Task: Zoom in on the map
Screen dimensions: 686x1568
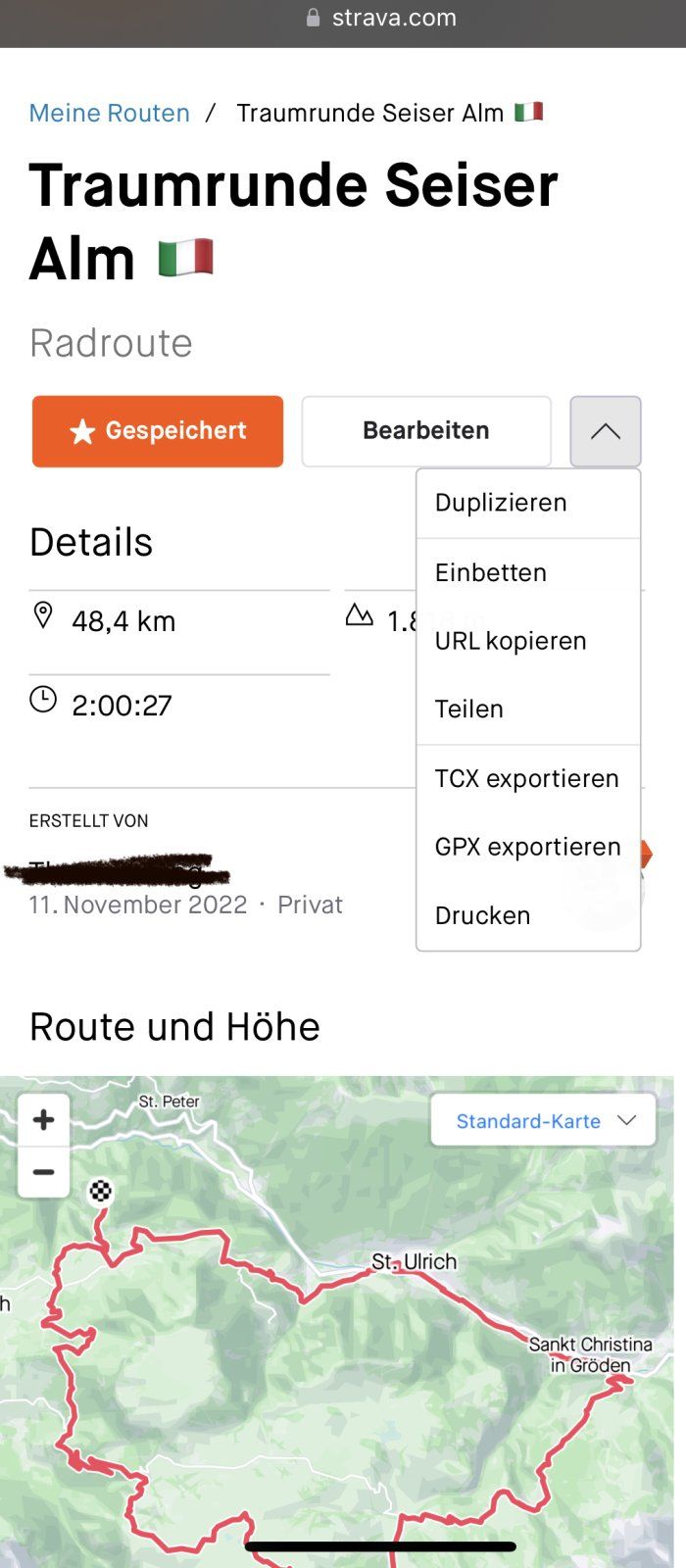Action: point(44,1120)
